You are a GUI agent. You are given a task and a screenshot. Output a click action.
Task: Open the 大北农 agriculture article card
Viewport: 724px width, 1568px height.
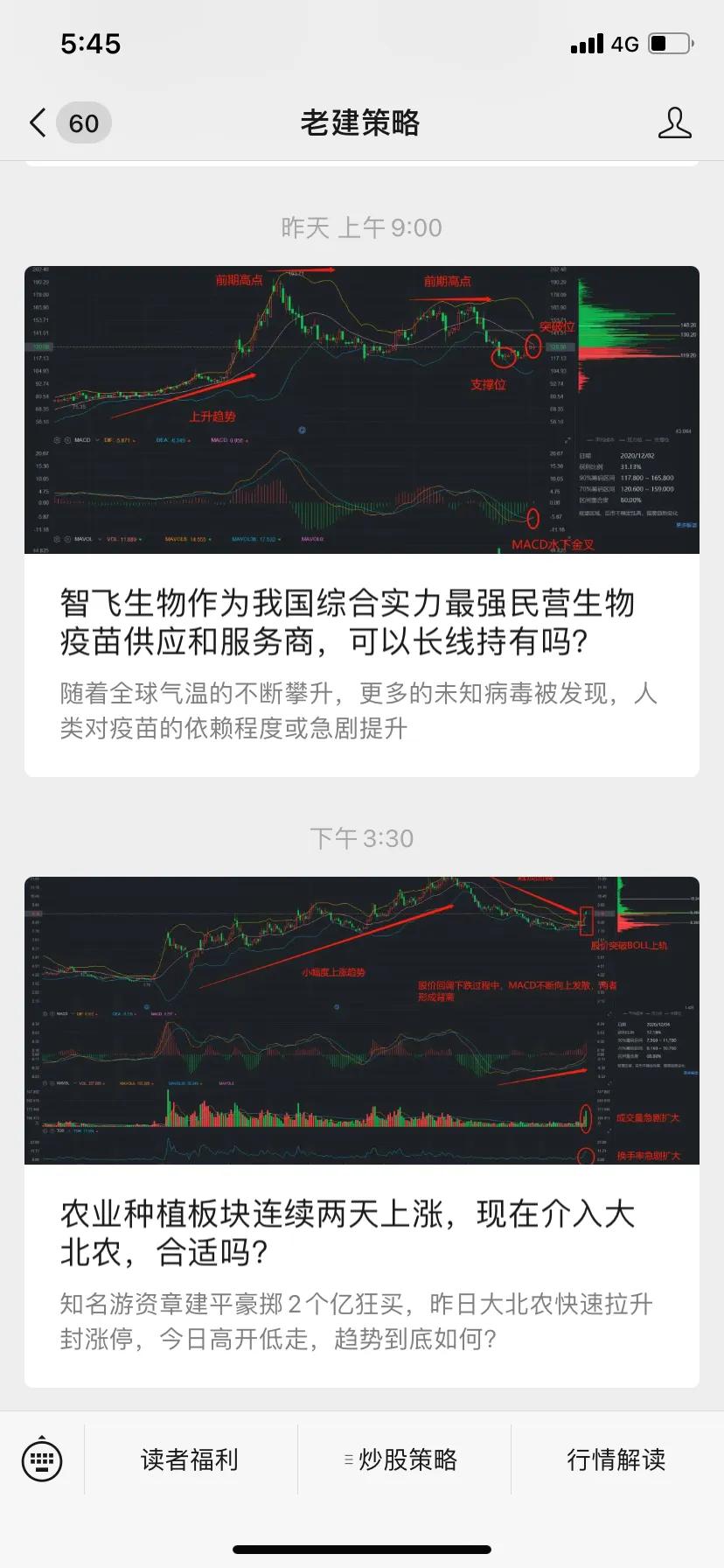coord(361,1232)
